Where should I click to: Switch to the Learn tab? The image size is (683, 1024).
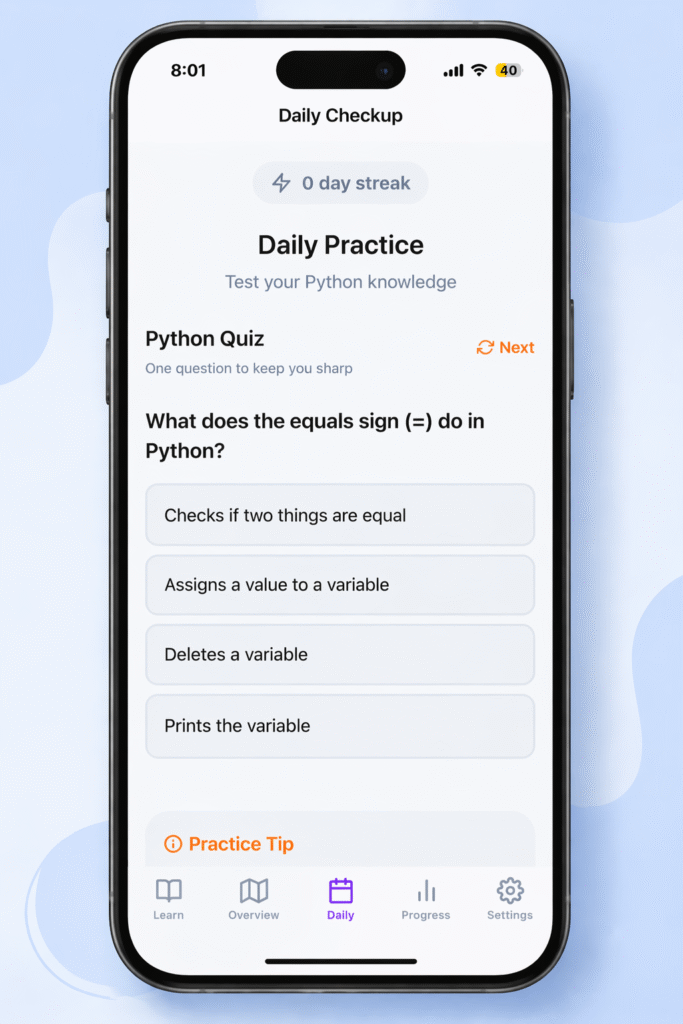coord(169,899)
